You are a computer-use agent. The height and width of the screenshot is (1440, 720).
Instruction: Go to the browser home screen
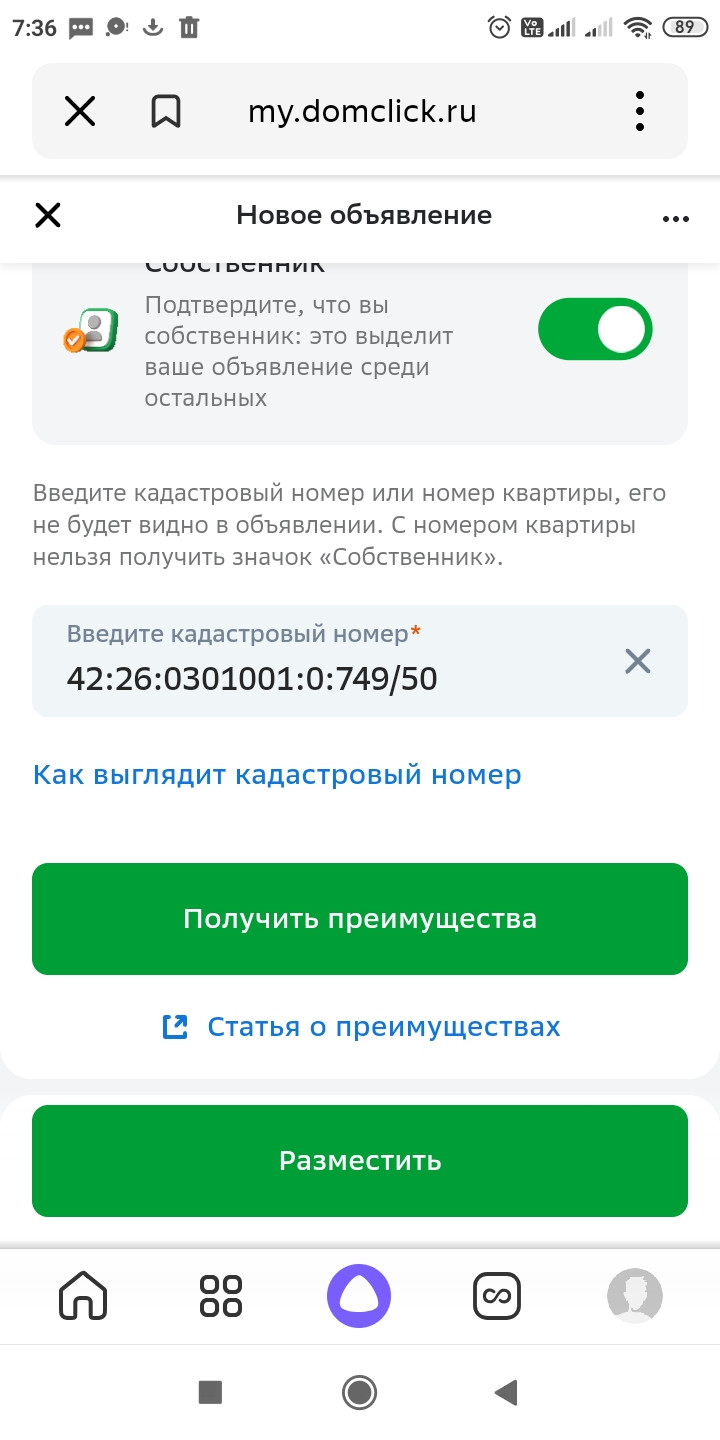coord(84,1296)
